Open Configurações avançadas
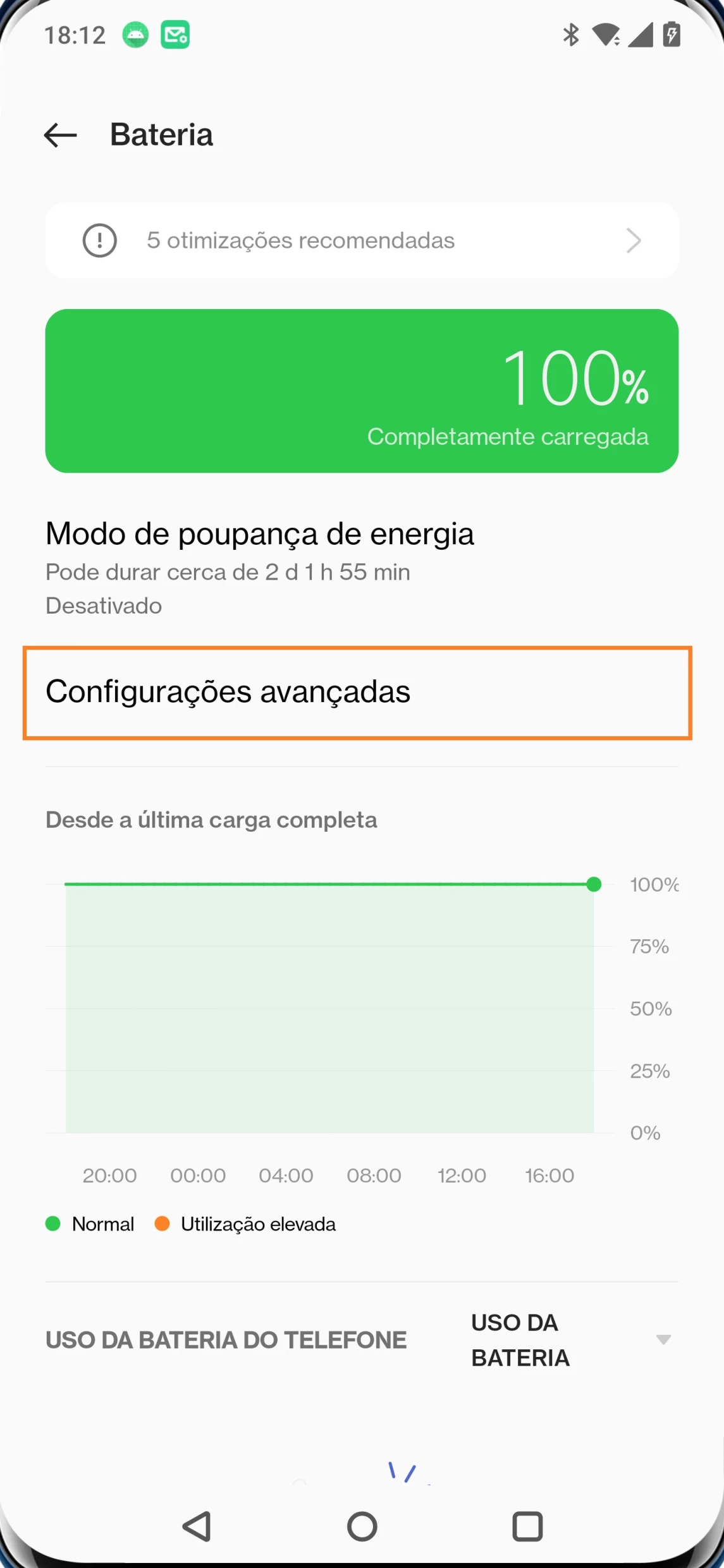The height and width of the screenshot is (1568, 724). tap(357, 692)
